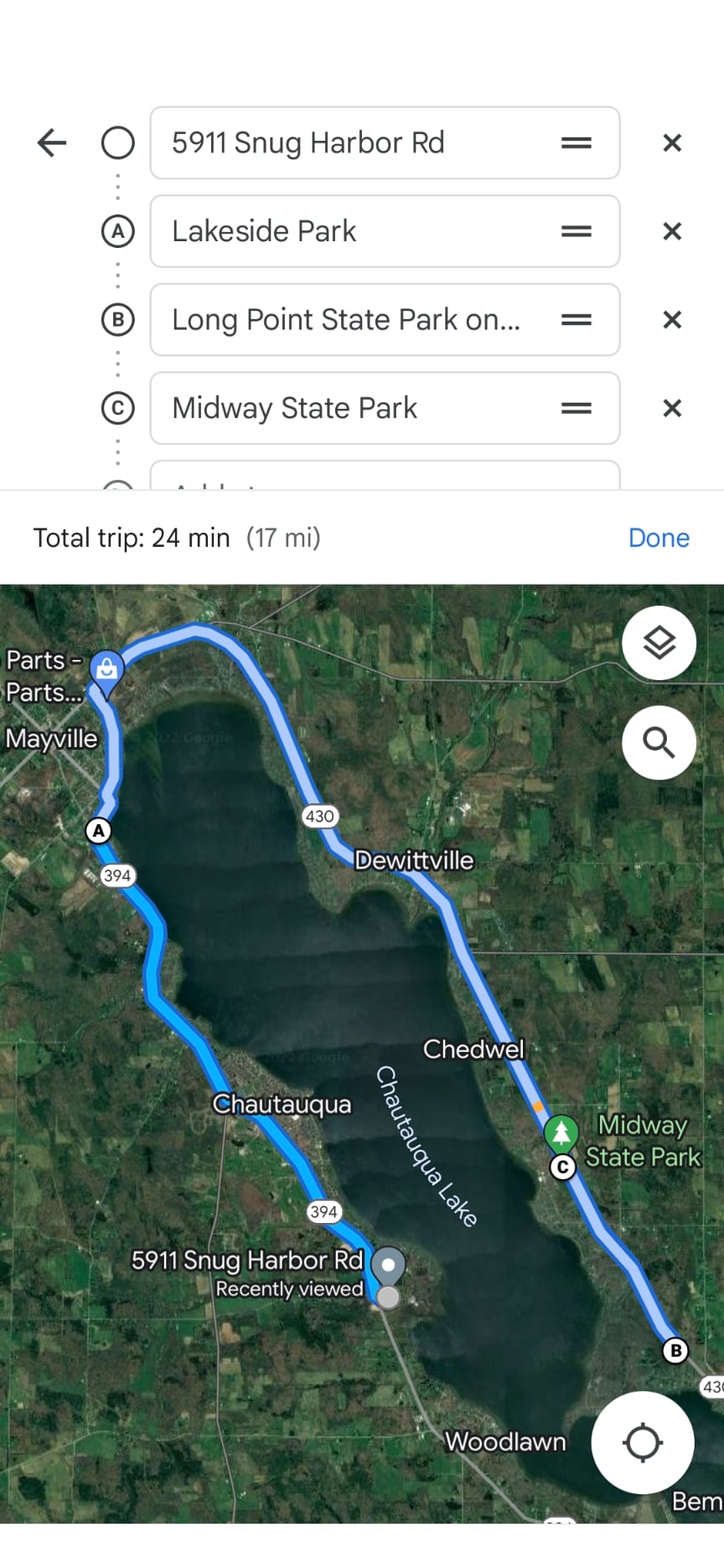724x1568 pixels.
Task: Open the map layers button
Action: click(659, 642)
